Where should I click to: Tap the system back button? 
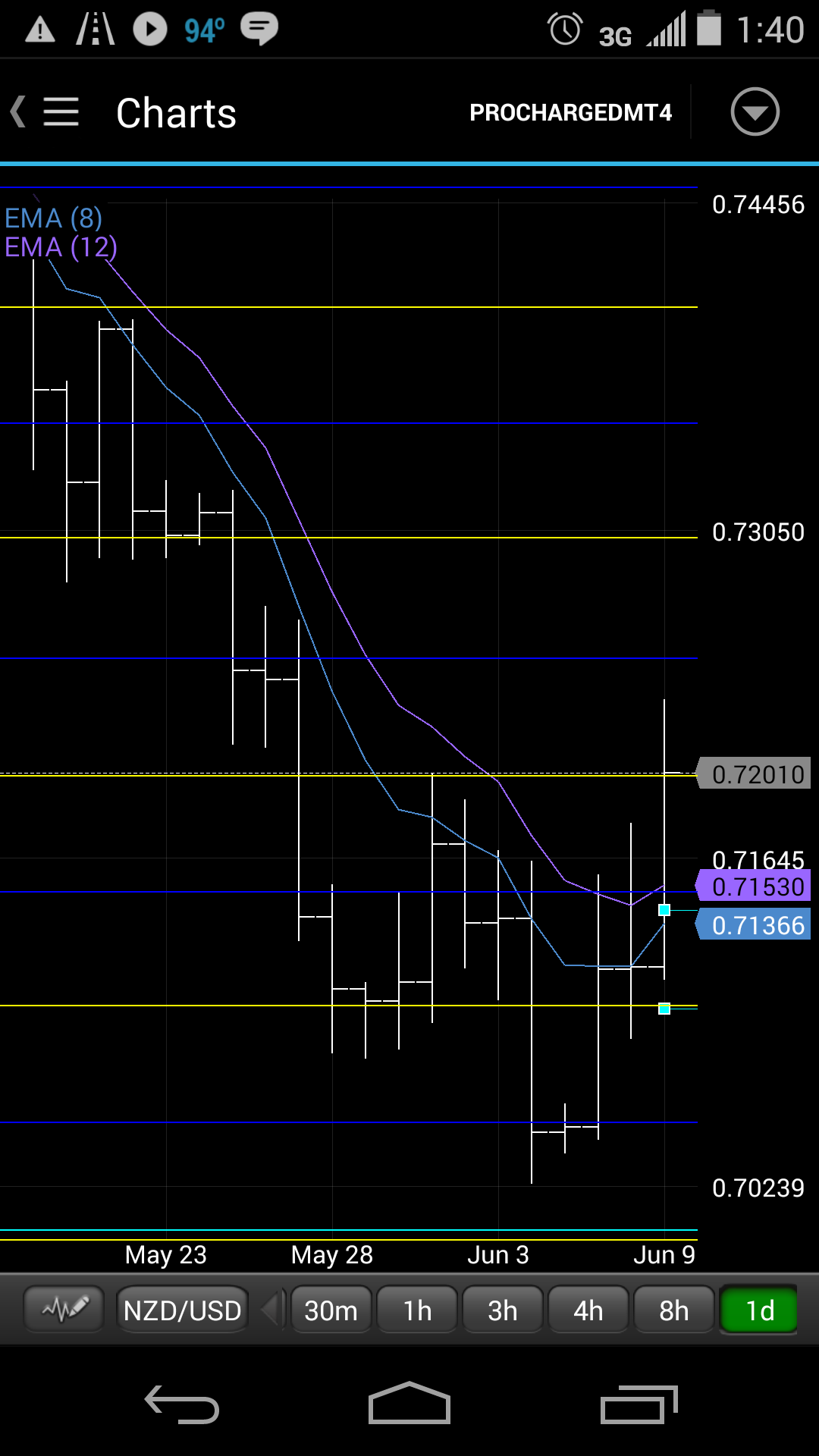(x=182, y=1404)
